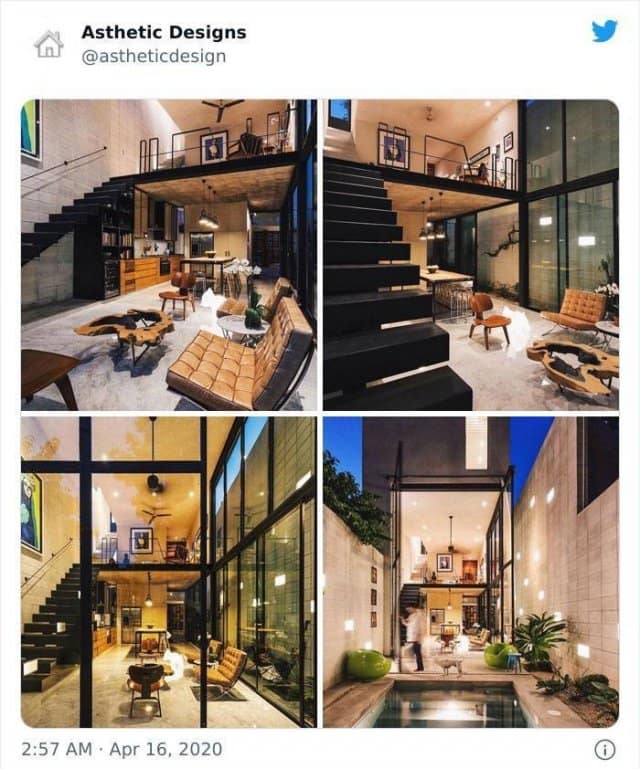Open the tweet timestamp Apr 16, 2020
The image size is (640, 769).
(x=122, y=748)
